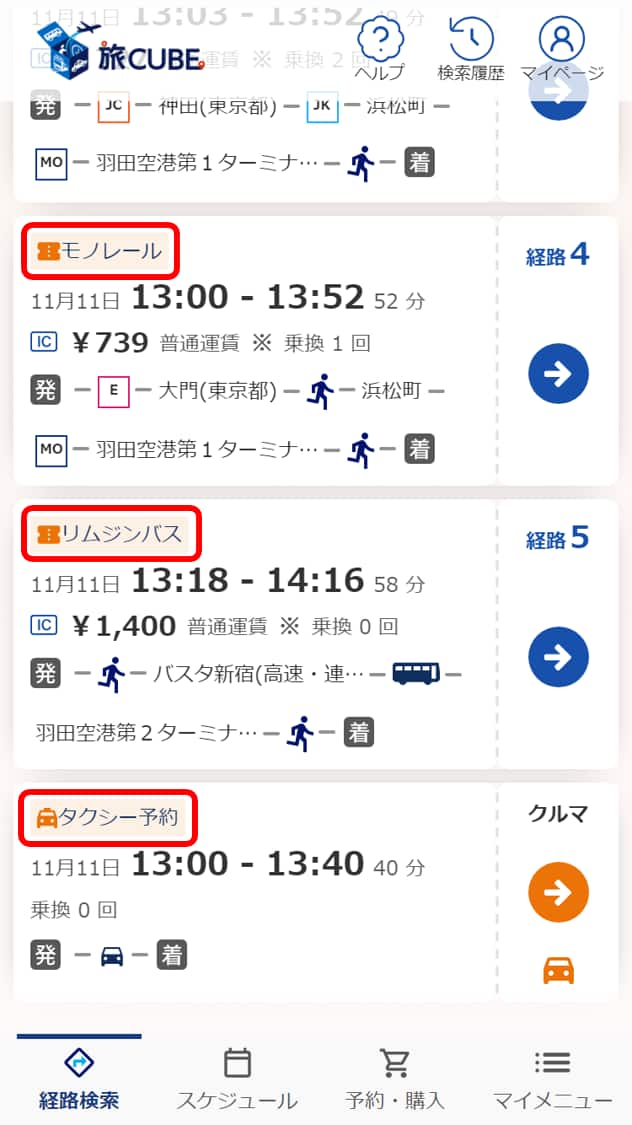Open the arrow for 経路5

[x=558, y=657]
